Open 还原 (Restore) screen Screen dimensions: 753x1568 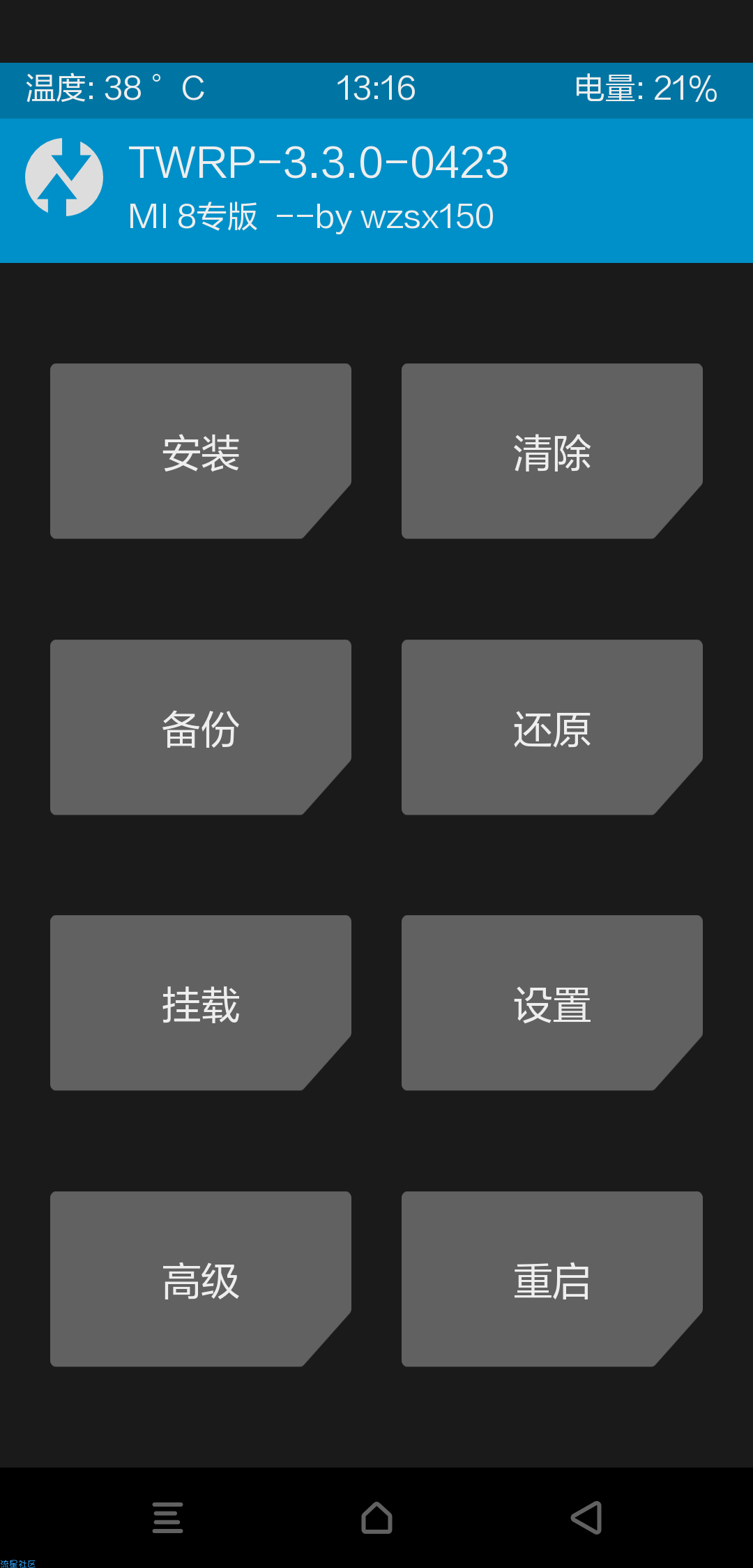(x=552, y=728)
